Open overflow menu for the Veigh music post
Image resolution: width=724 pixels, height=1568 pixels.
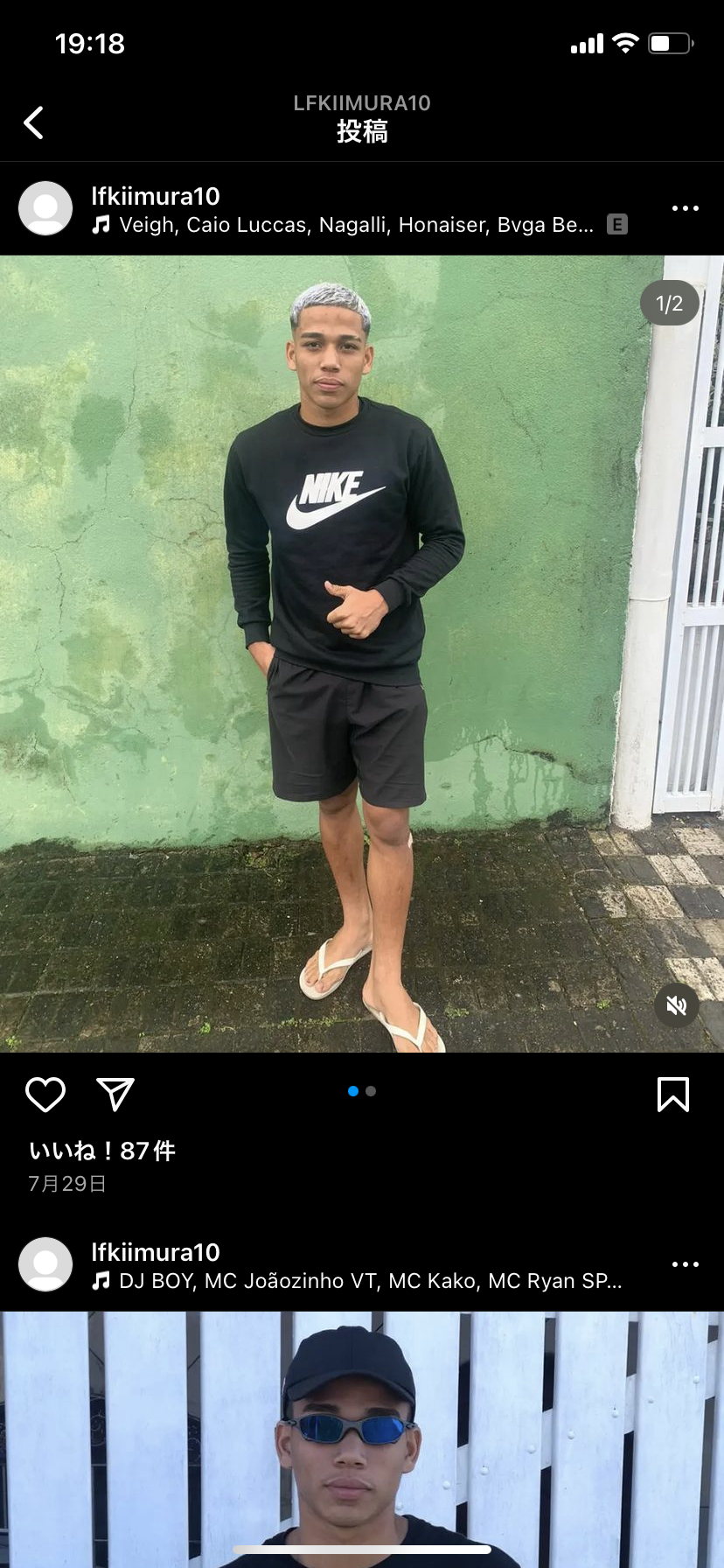tap(685, 208)
